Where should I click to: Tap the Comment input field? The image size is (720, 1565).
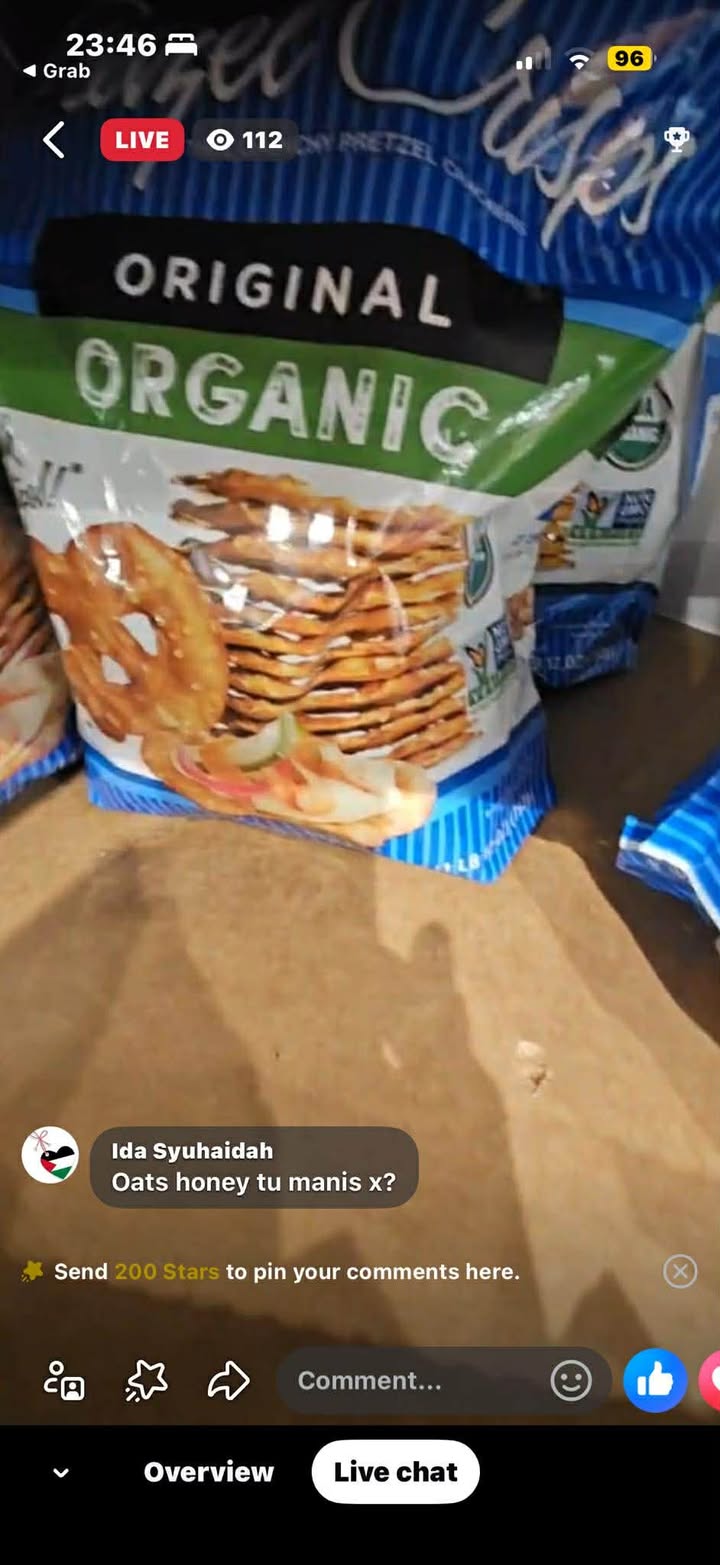[415, 1381]
